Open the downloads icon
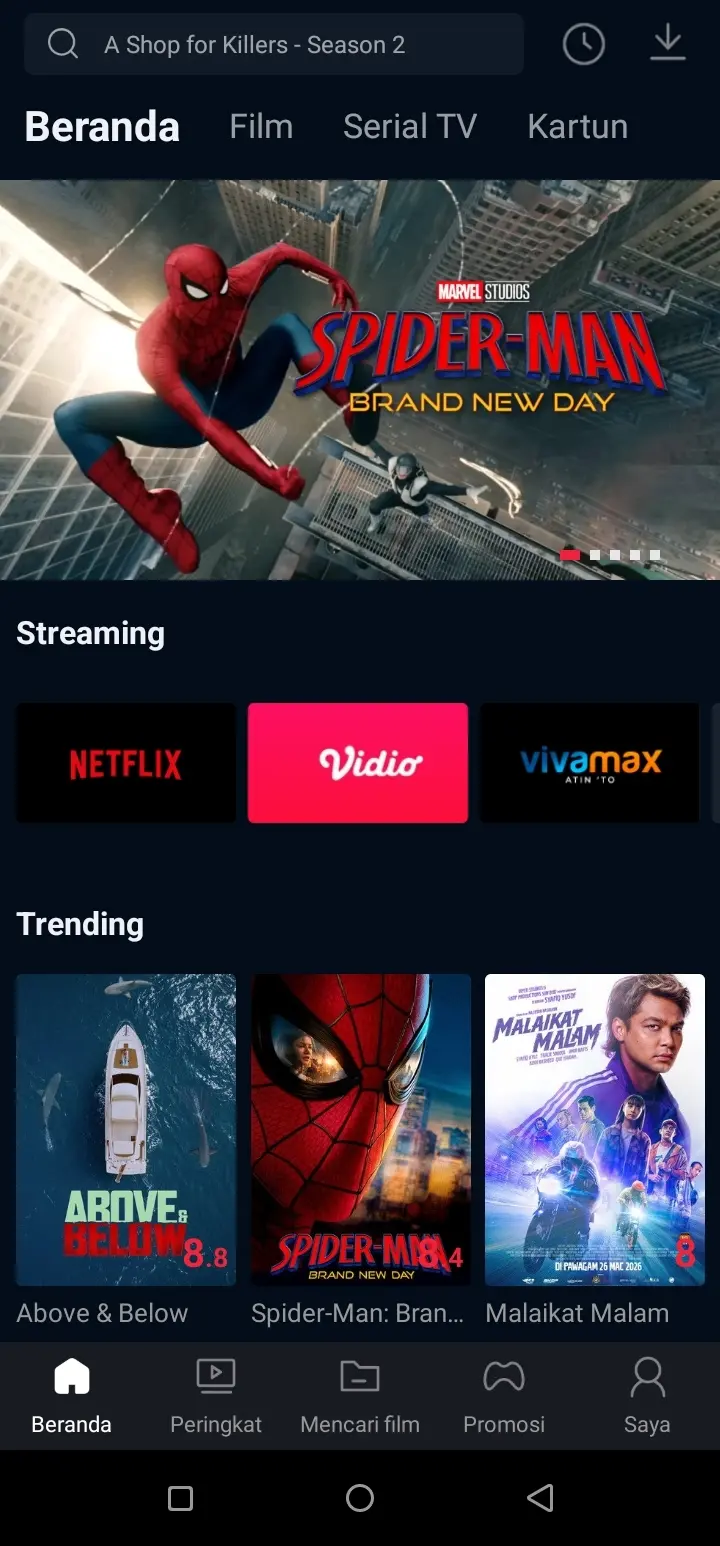The image size is (720, 1546). tap(667, 44)
